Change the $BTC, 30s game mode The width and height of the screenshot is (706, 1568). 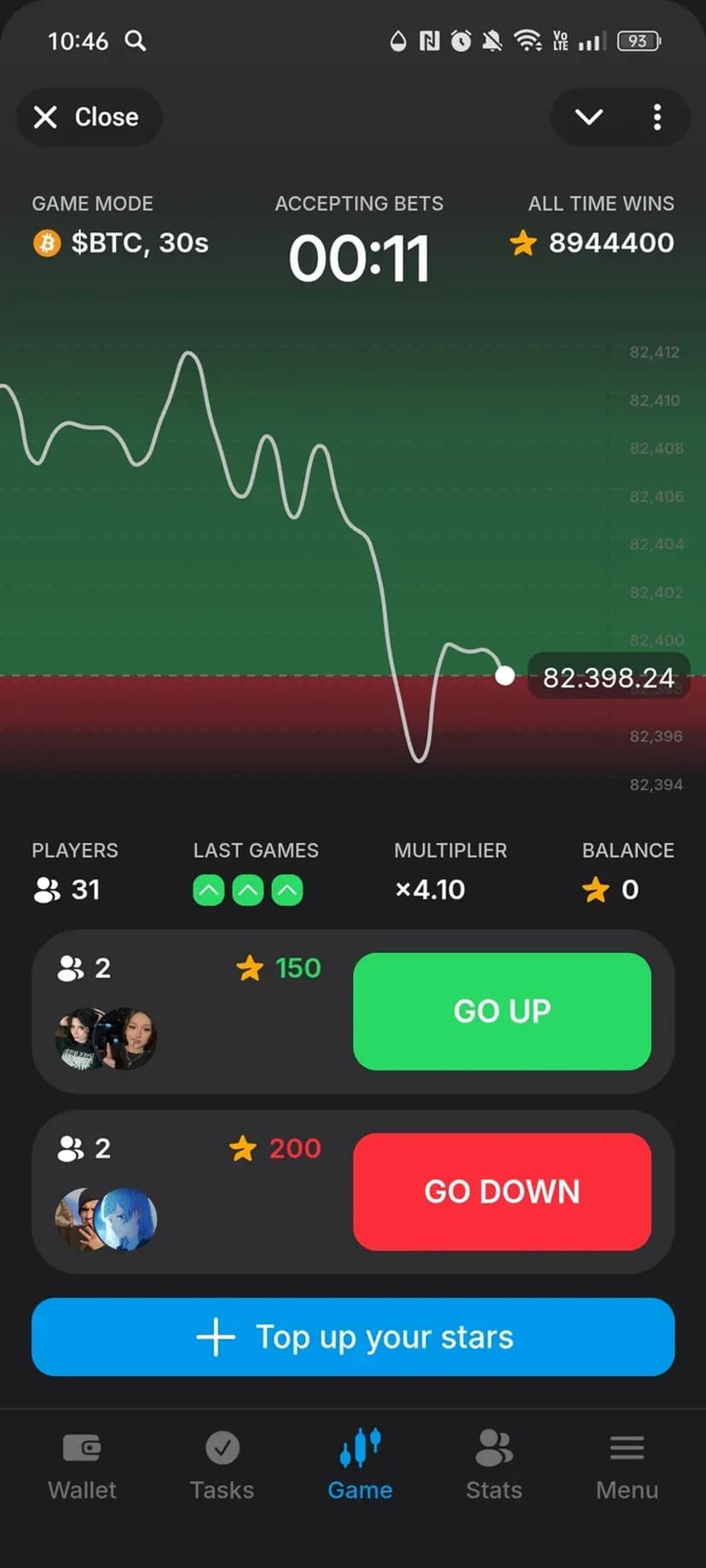121,243
